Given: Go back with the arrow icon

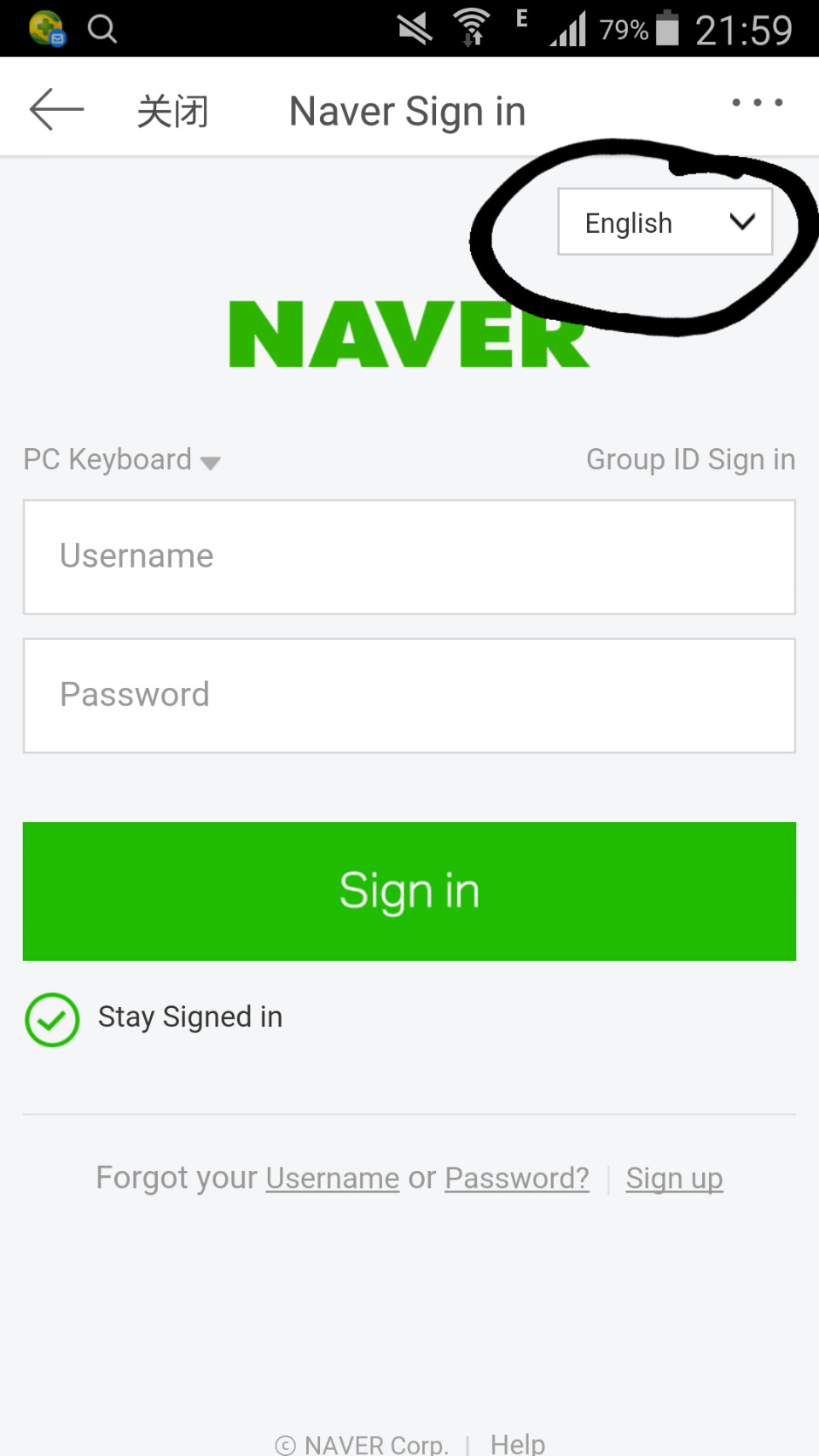Looking at the screenshot, I should 56,109.
